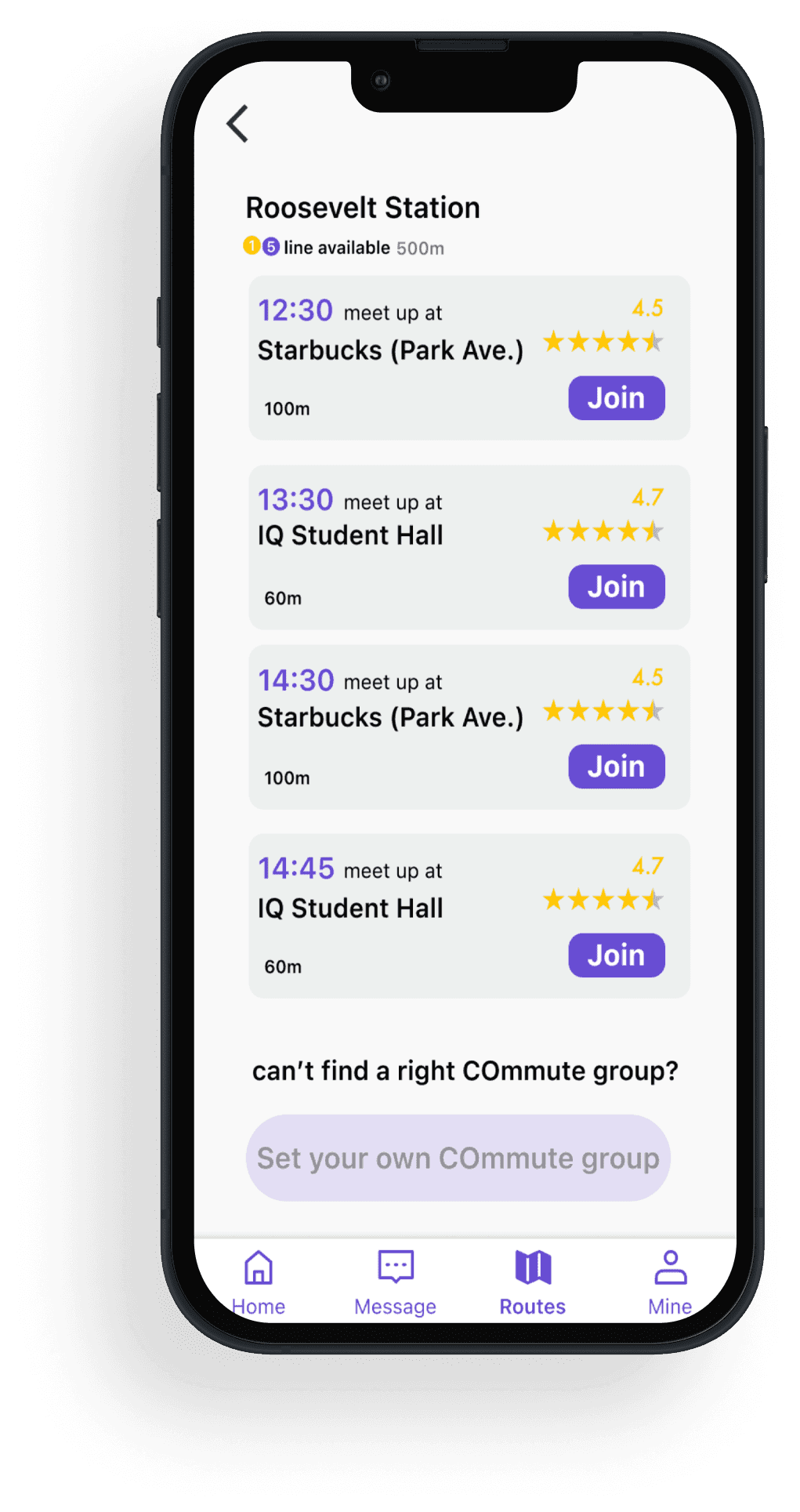The height and width of the screenshot is (1512, 800).
Task: Join the 14:45 IQ Student Hall group
Action: point(616,955)
